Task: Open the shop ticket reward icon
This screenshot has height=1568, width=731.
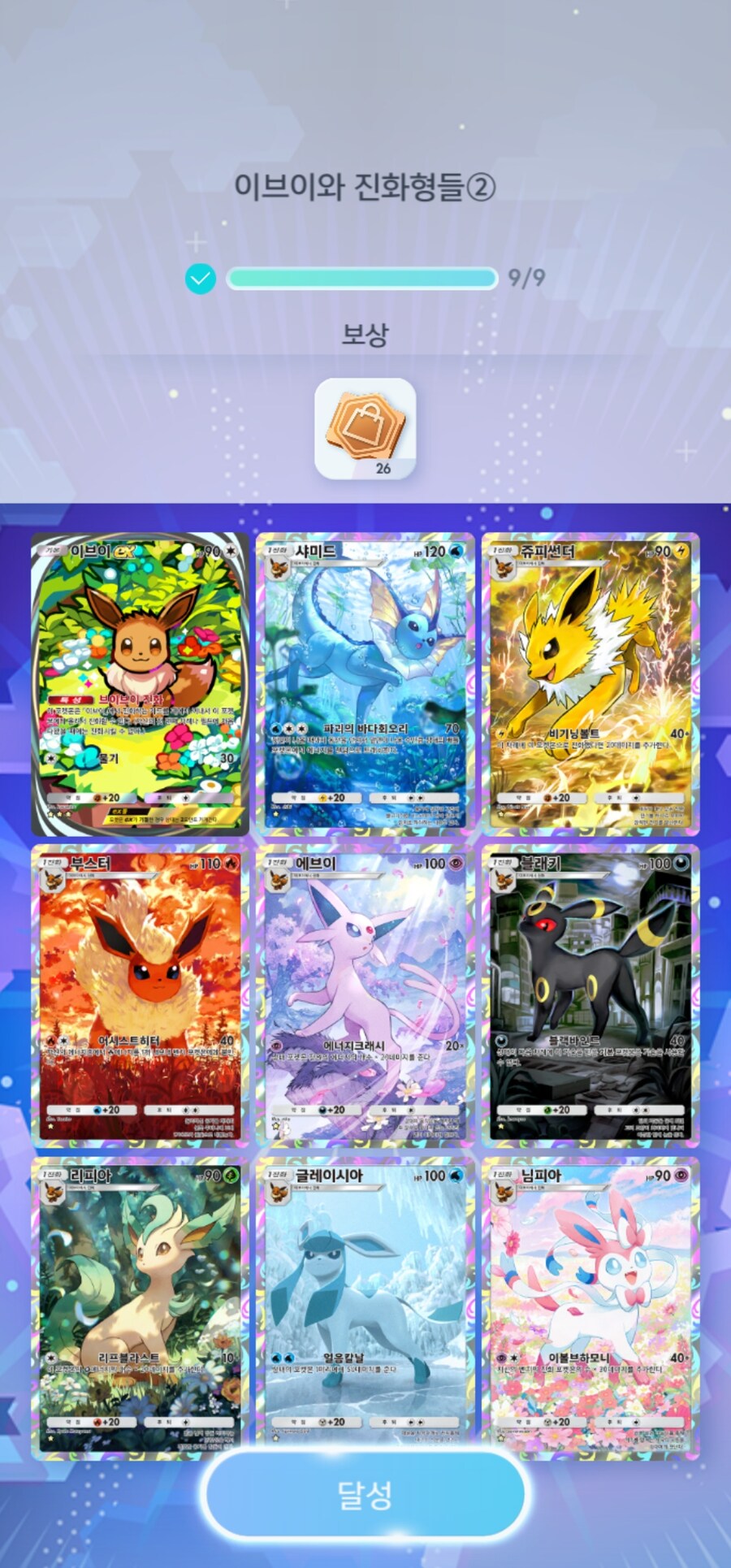Action: pyautogui.click(x=365, y=428)
